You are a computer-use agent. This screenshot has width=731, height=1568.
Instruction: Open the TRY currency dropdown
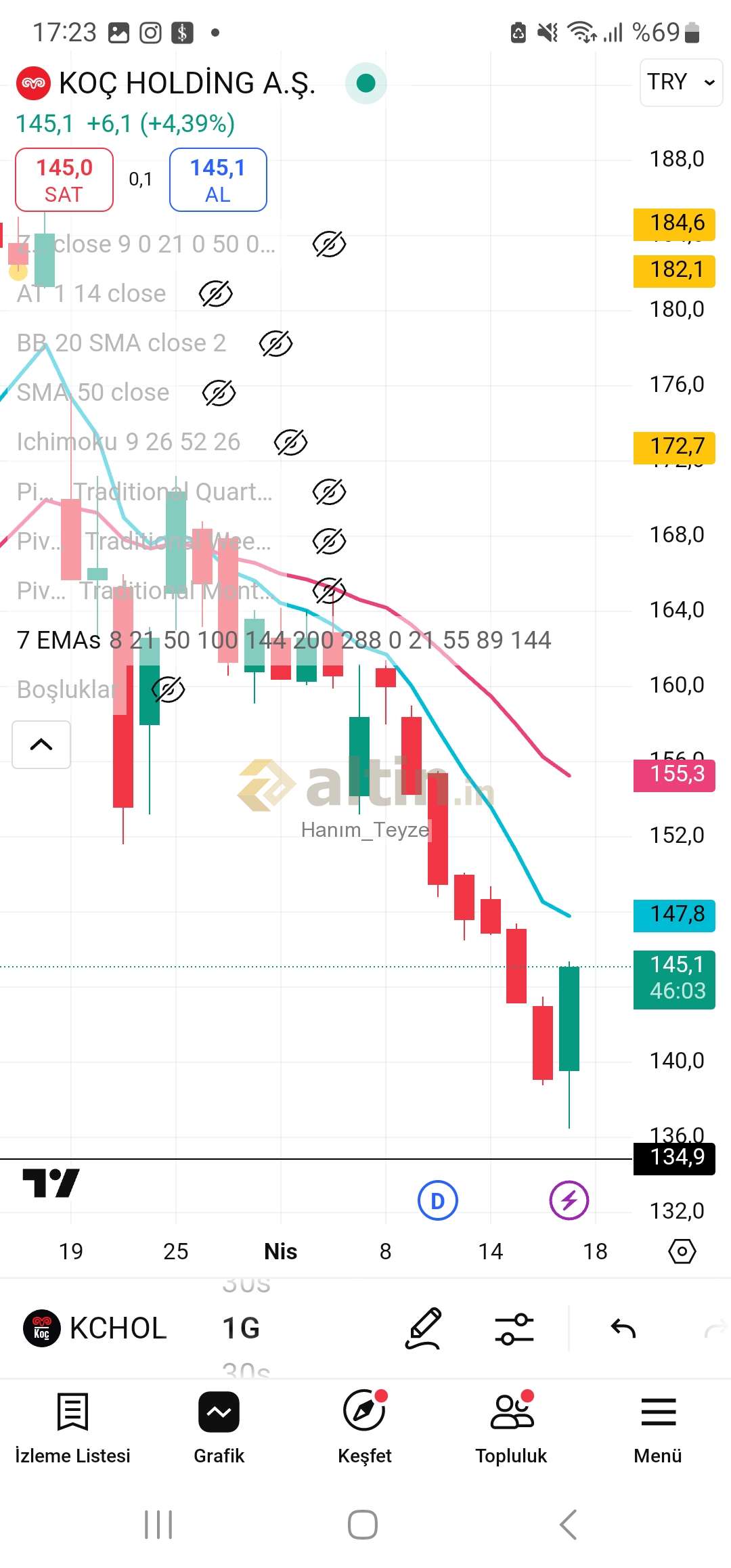681,82
